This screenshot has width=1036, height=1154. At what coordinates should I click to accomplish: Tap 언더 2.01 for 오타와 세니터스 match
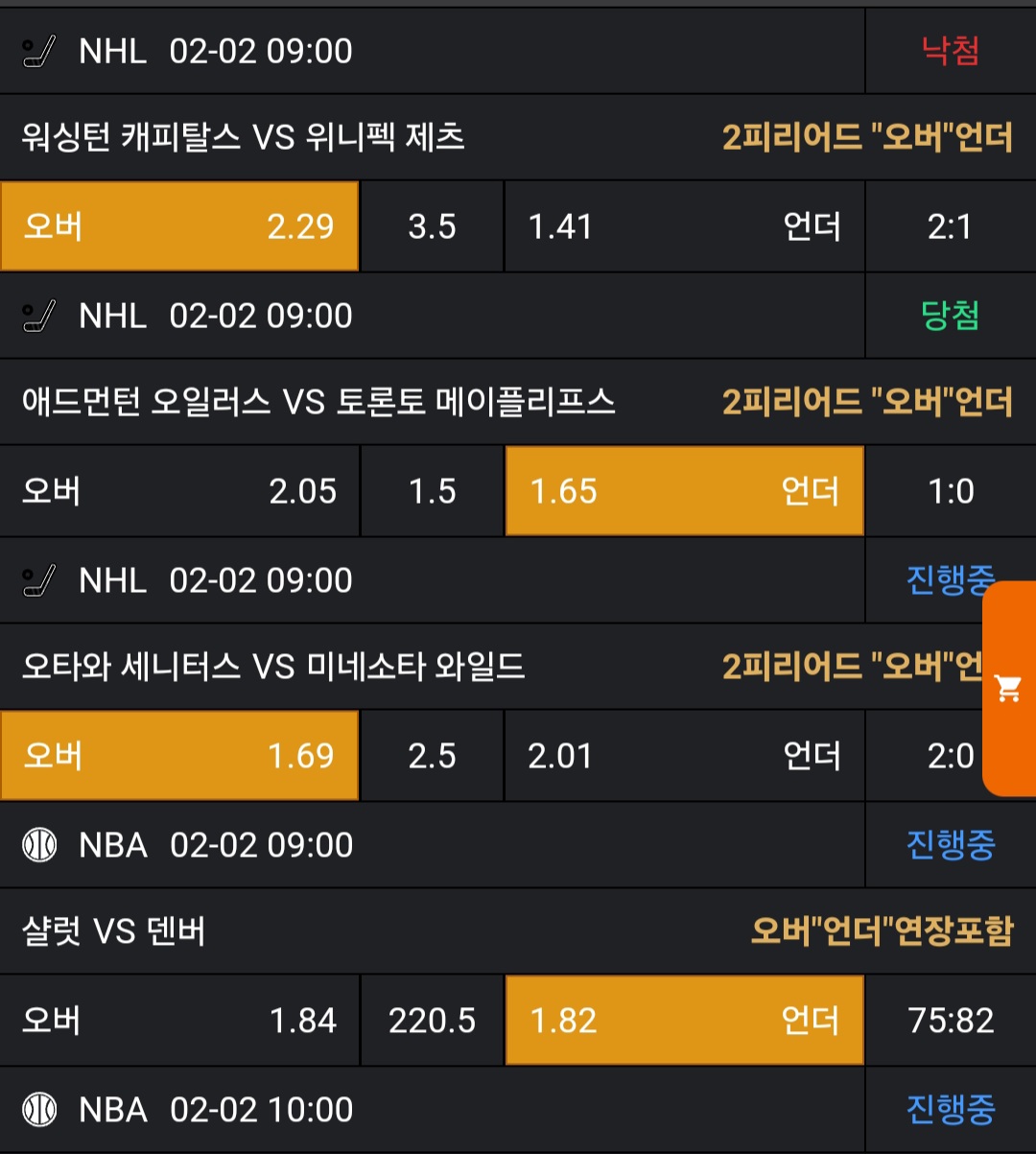tap(684, 756)
